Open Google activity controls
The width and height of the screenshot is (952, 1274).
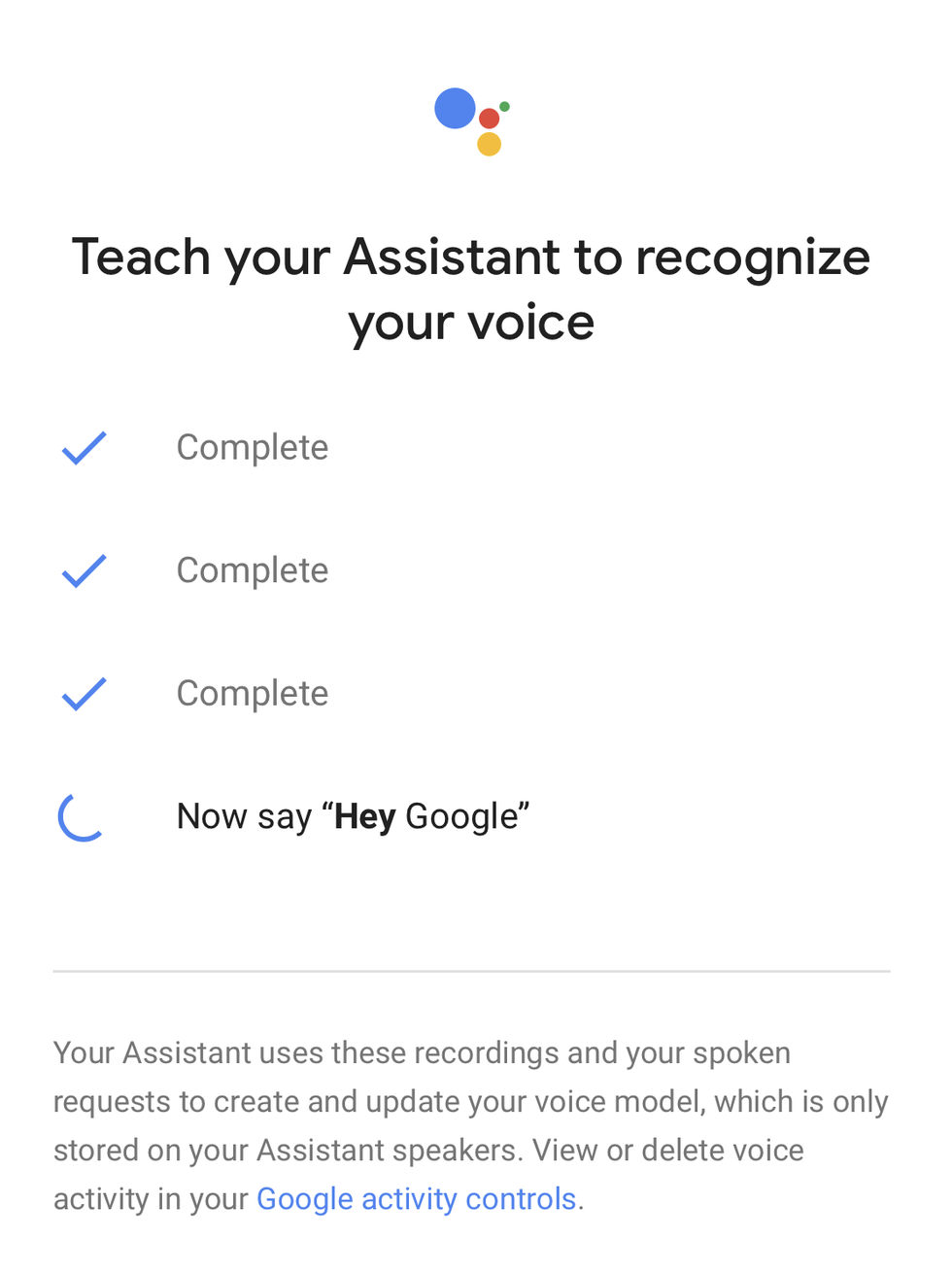(x=416, y=1198)
